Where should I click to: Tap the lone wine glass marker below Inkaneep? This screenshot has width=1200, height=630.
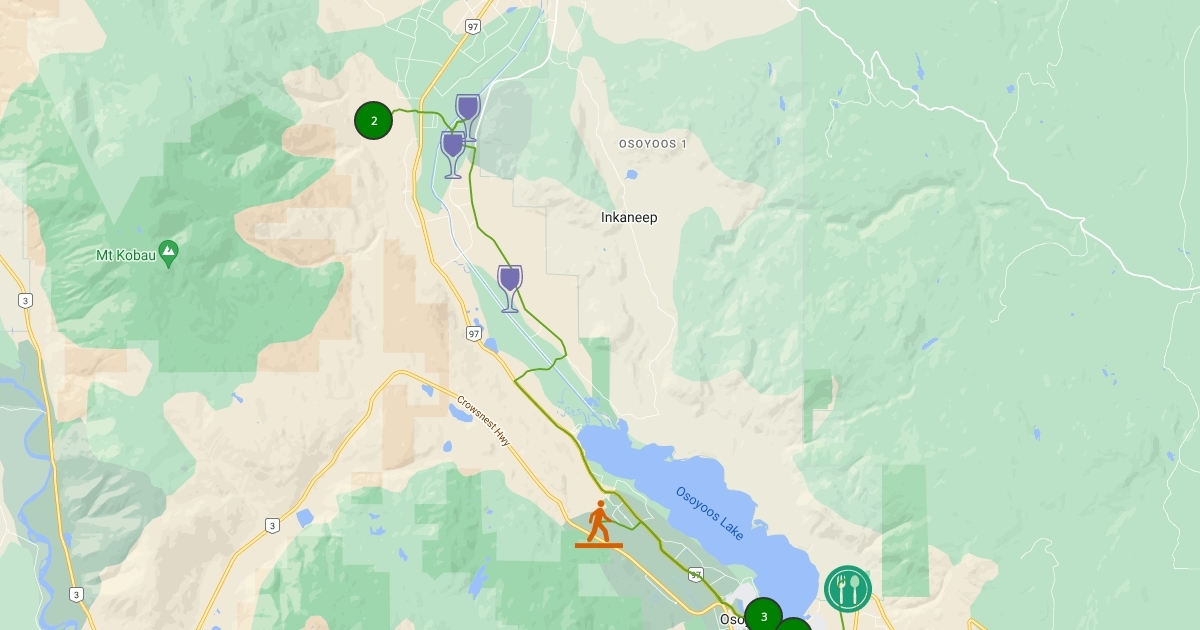(x=510, y=287)
